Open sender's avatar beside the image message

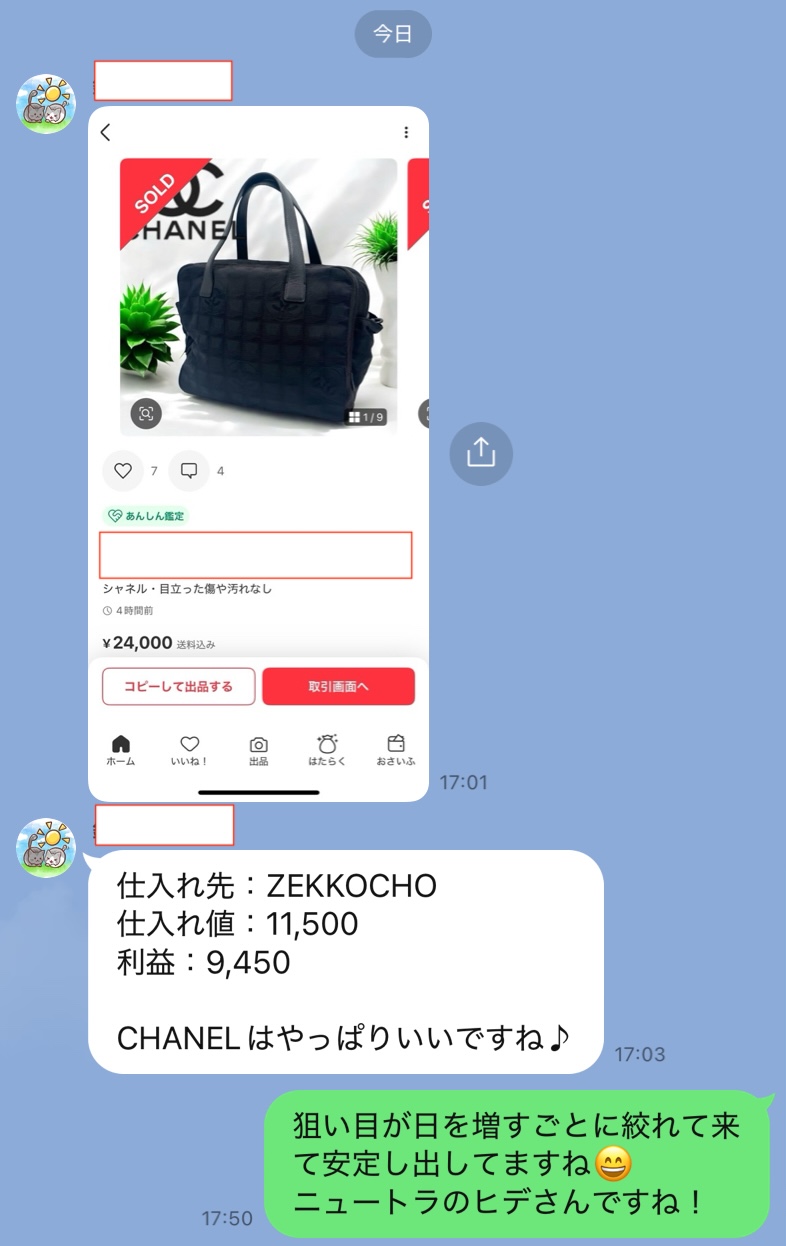(x=46, y=104)
